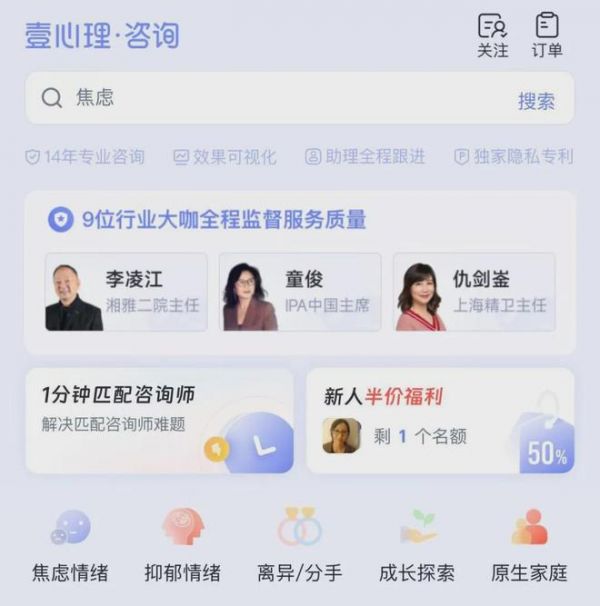Select the 焦虑情绪 category
The width and height of the screenshot is (600, 606).
coord(70,545)
